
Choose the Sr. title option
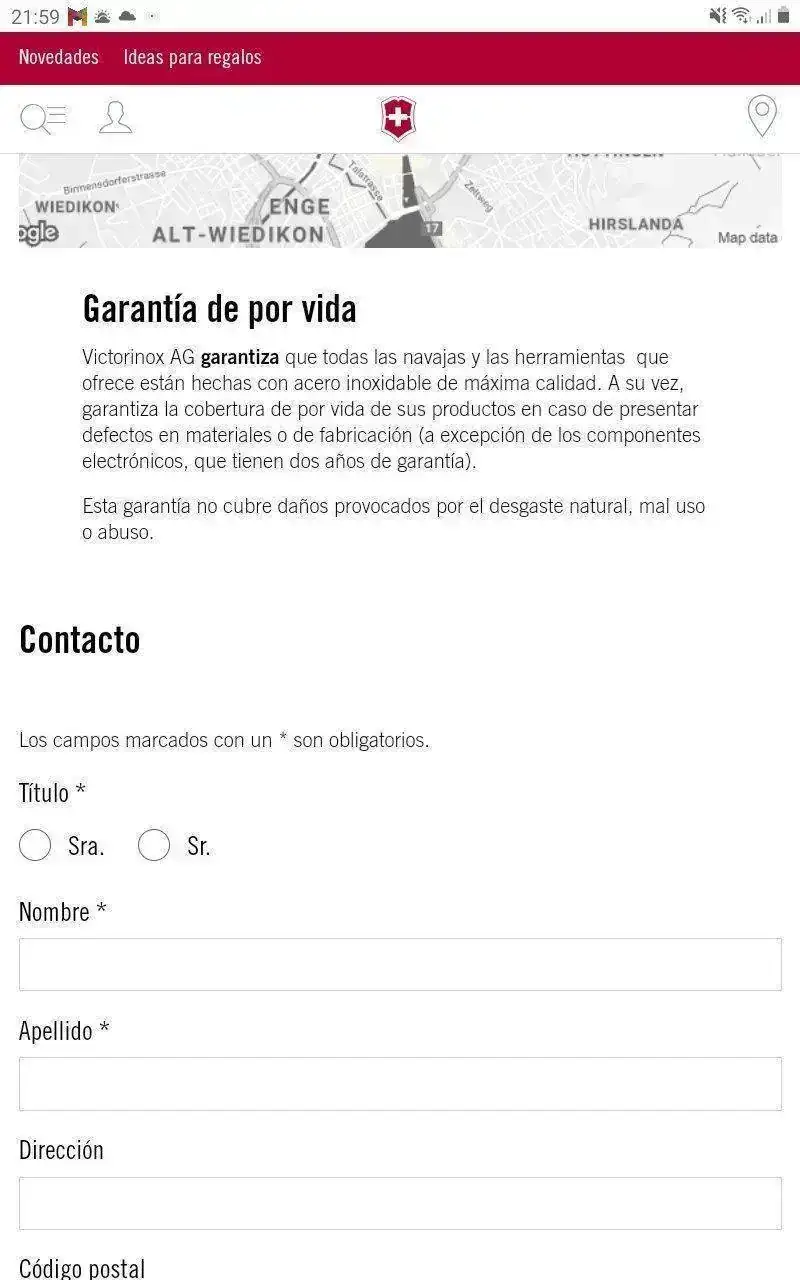(x=154, y=846)
